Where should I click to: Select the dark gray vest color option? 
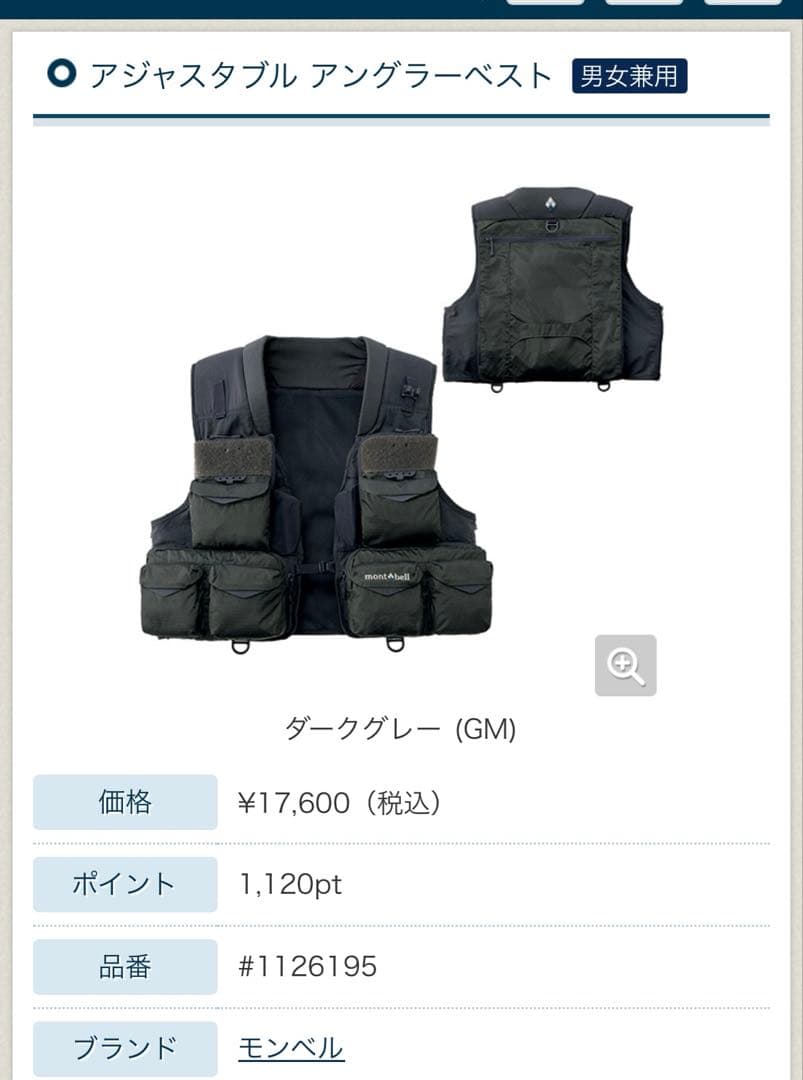[400, 730]
